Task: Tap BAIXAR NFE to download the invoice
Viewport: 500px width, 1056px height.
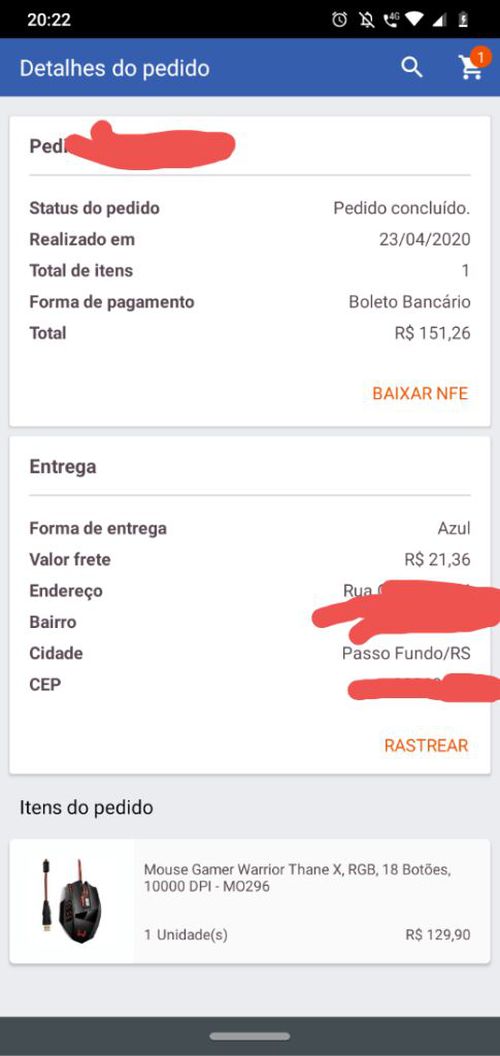Action: click(x=420, y=393)
